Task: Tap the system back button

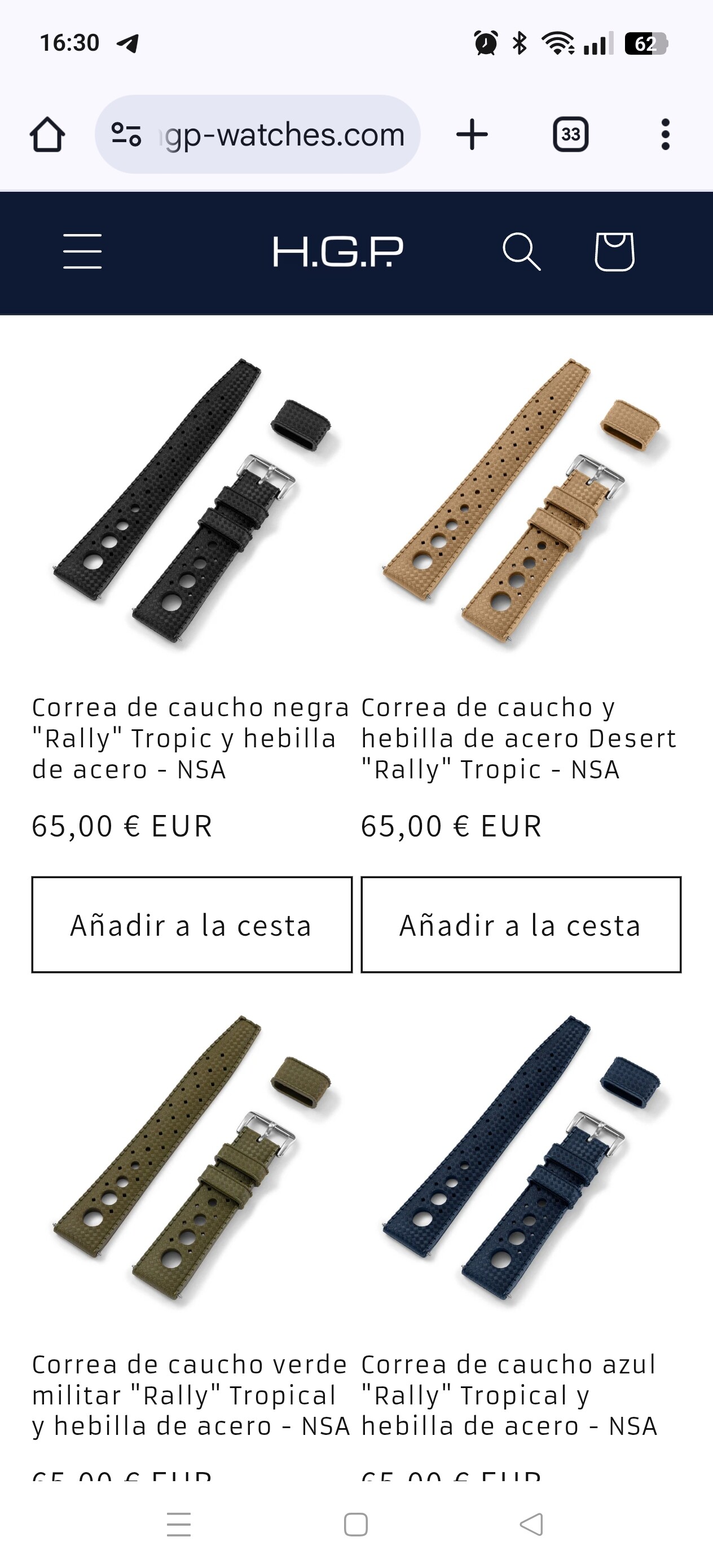Action: [531, 1525]
